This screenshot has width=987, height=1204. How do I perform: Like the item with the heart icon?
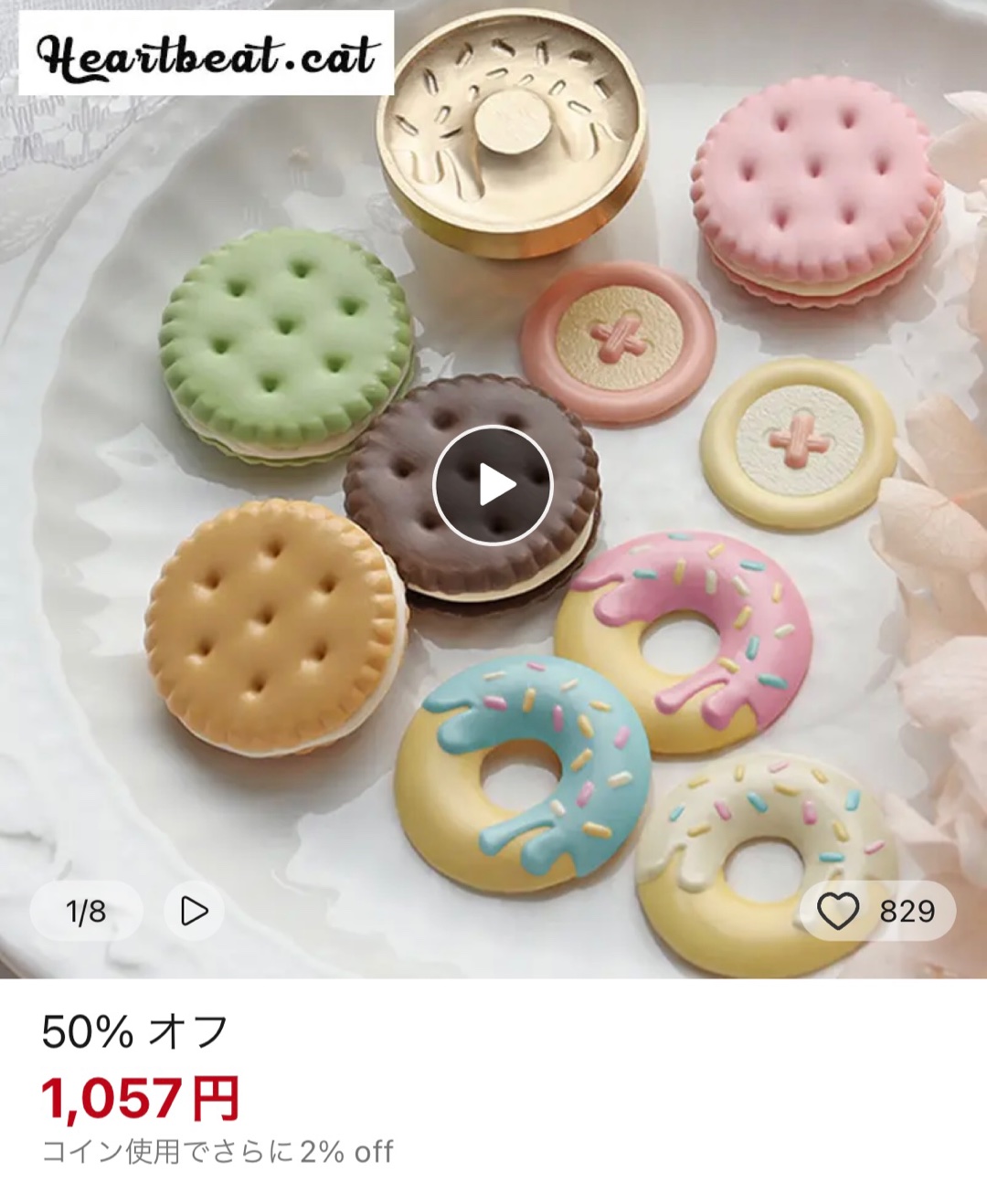pos(837,911)
